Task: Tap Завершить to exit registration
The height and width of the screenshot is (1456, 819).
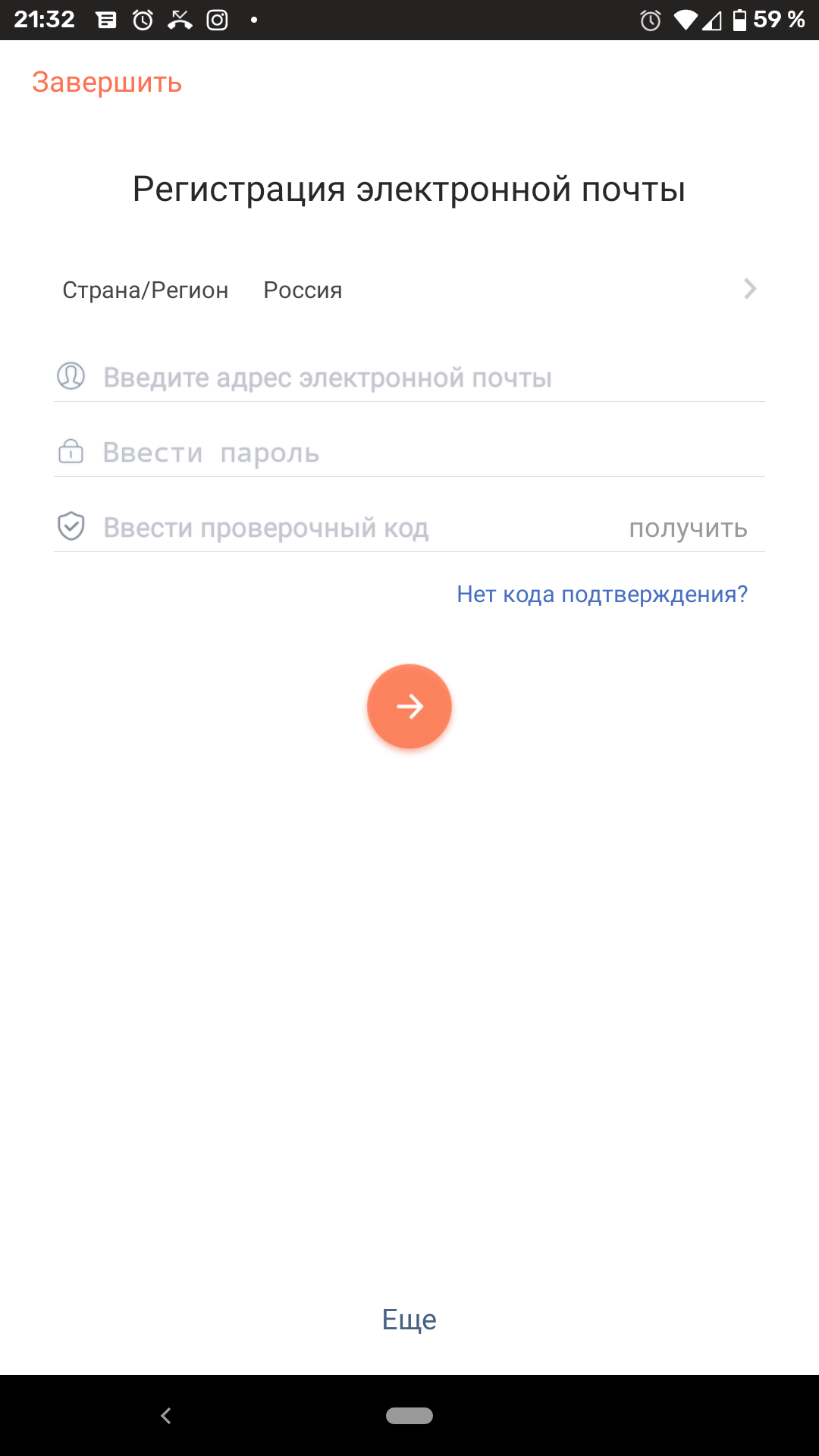Action: tap(107, 82)
